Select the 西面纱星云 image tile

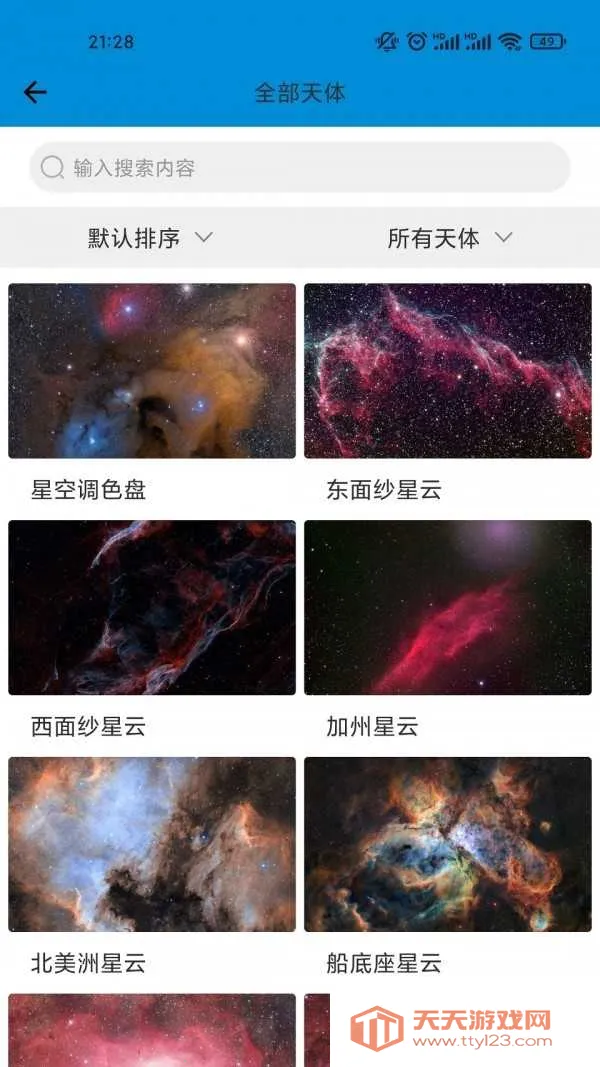point(152,608)
